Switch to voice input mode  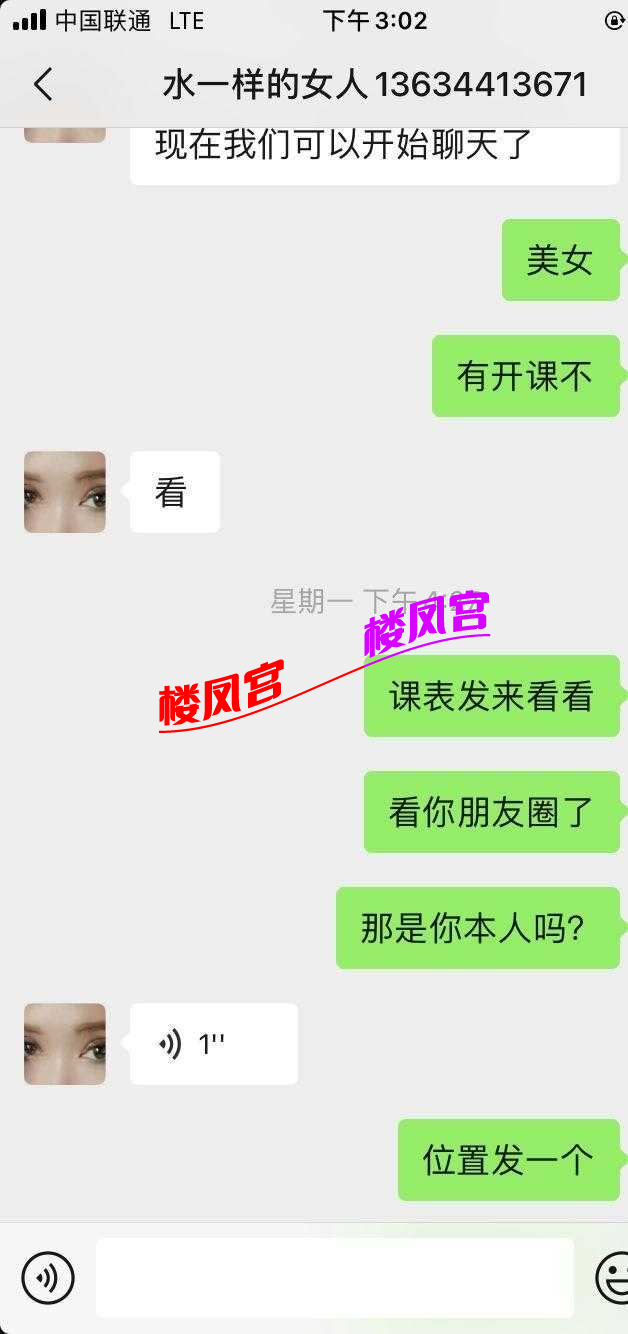coord(48,1277)
